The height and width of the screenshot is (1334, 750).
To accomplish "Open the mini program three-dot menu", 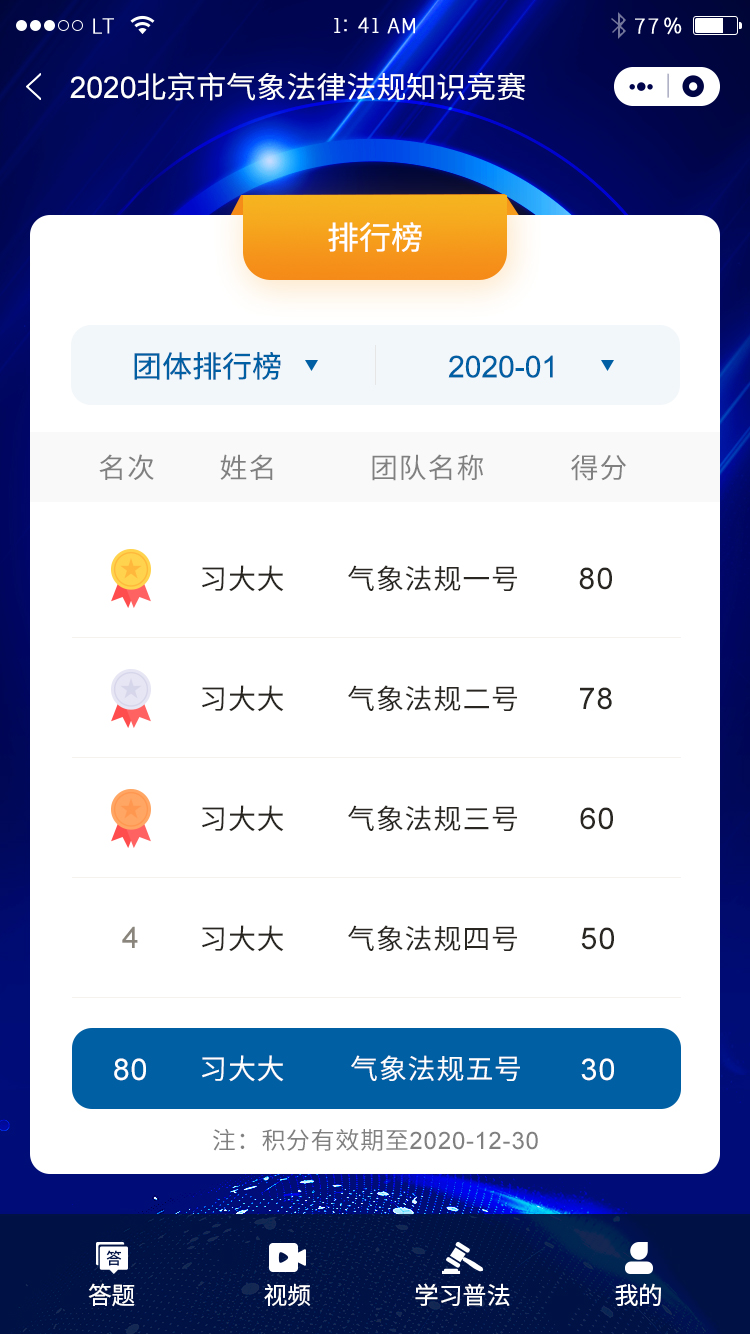I will 641,87.
